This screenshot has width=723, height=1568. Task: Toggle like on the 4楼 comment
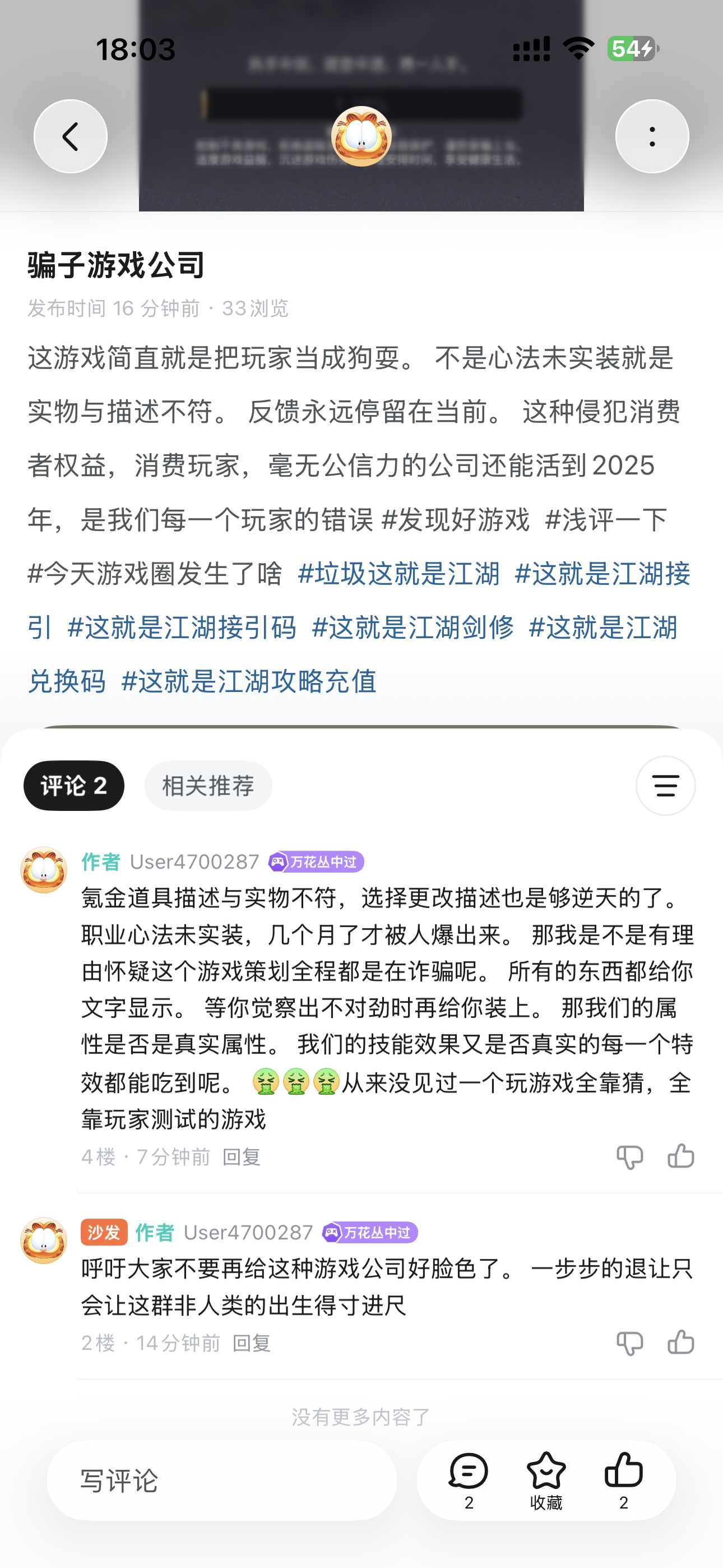(x=680, y=1156)
